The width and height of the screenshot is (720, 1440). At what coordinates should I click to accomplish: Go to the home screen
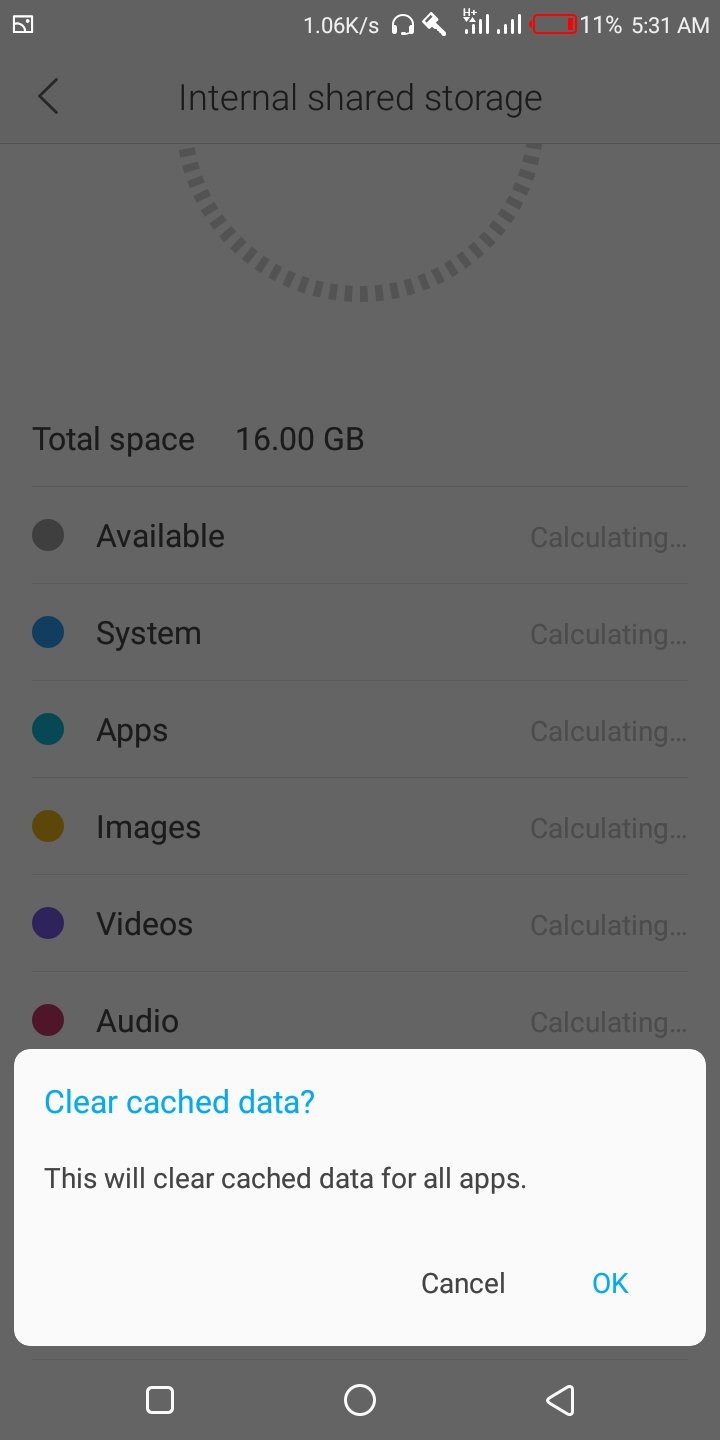tap(360, 1400)
